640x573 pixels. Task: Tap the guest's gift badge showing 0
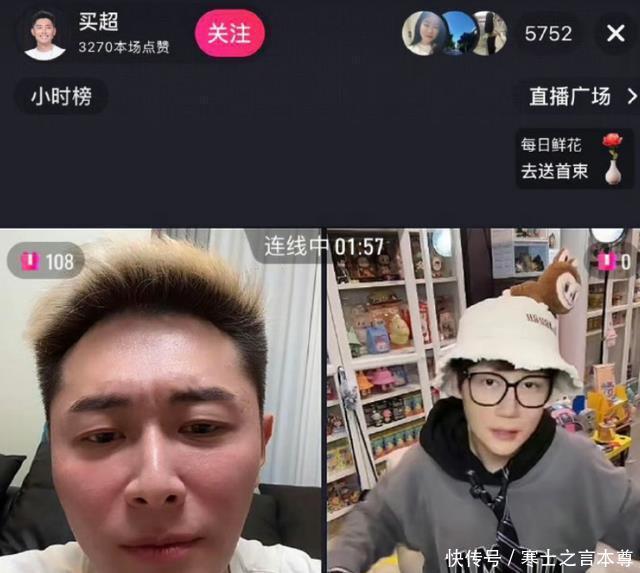pyautogui.click(x=614, y=262)
